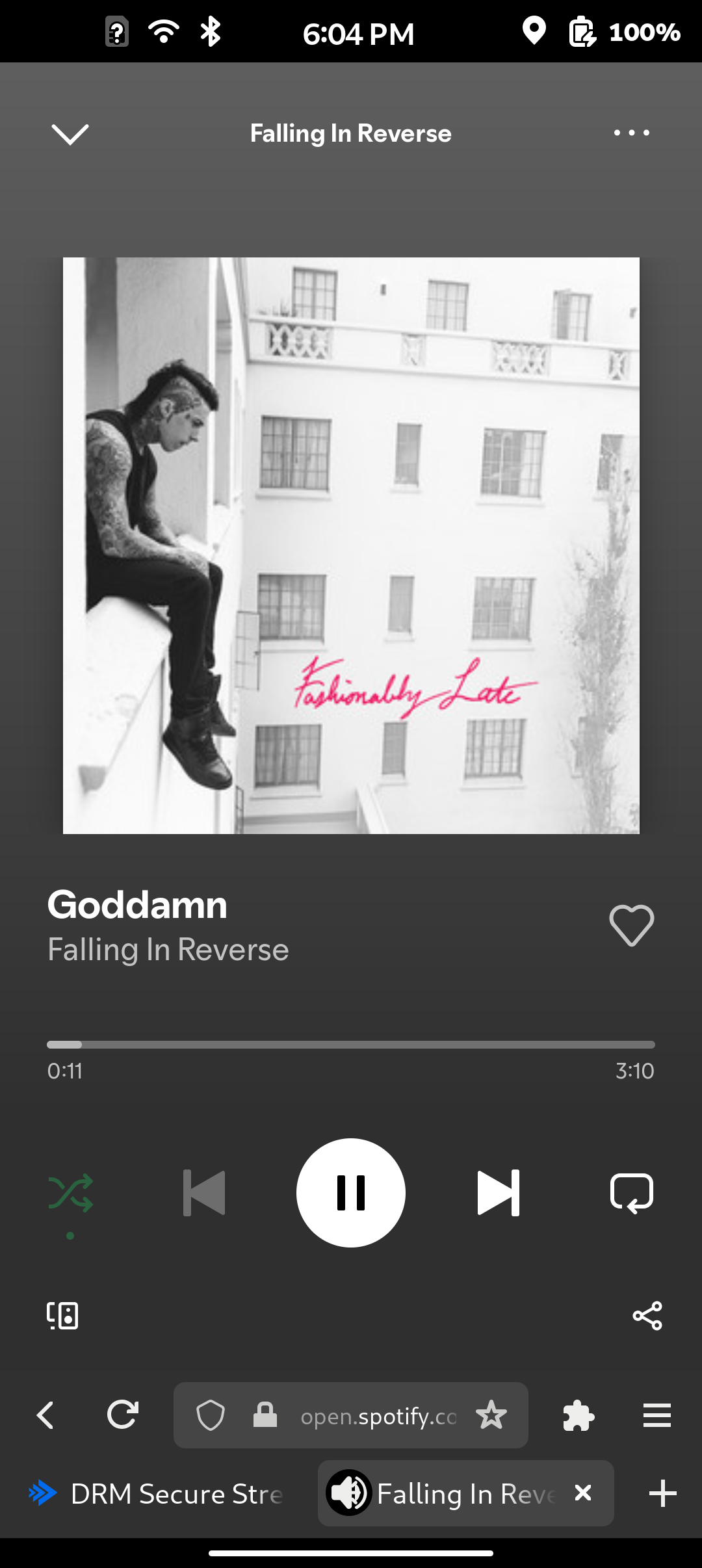The image size is (702, 1568).
Task: Share this song
Action: pyautogui.click(x=647, y=1316)
